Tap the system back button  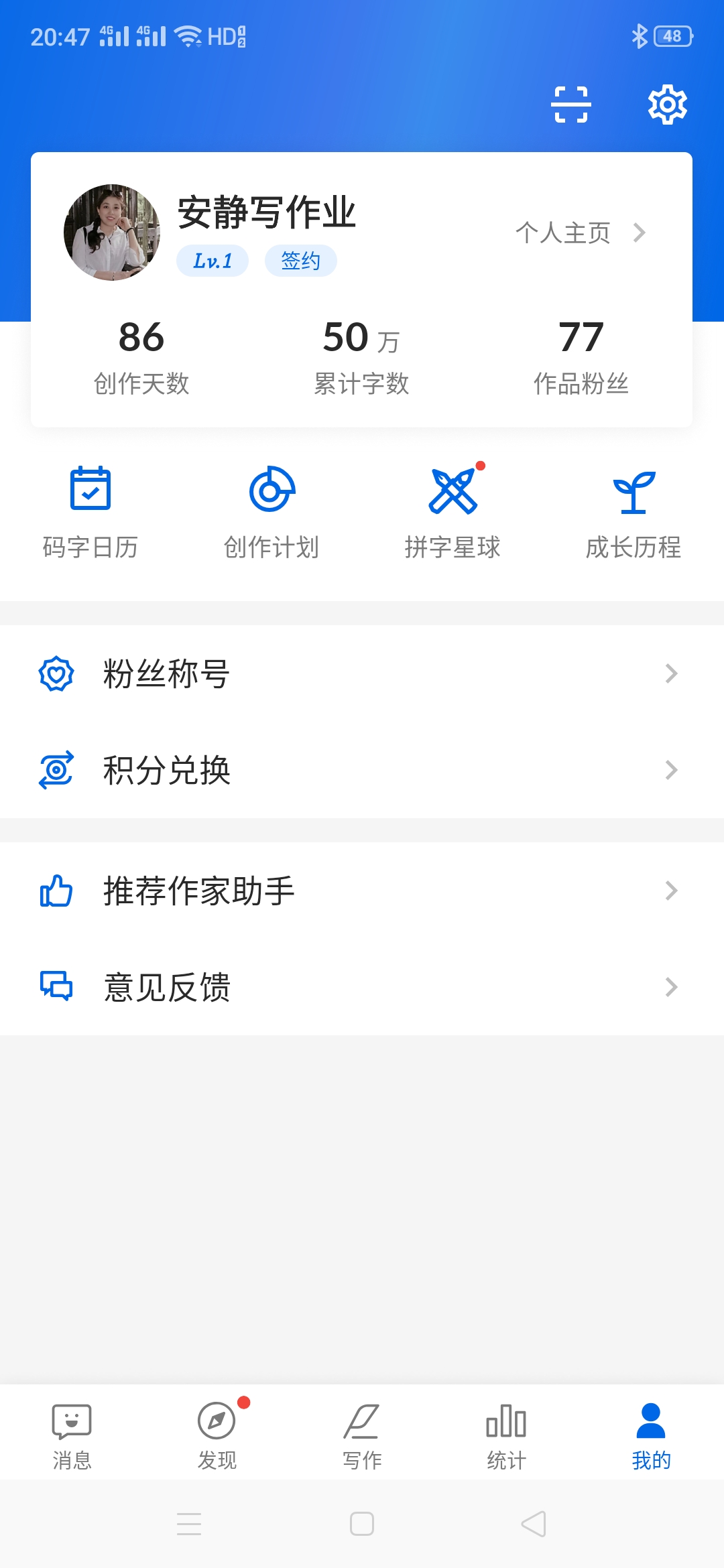pos(534,1524)
